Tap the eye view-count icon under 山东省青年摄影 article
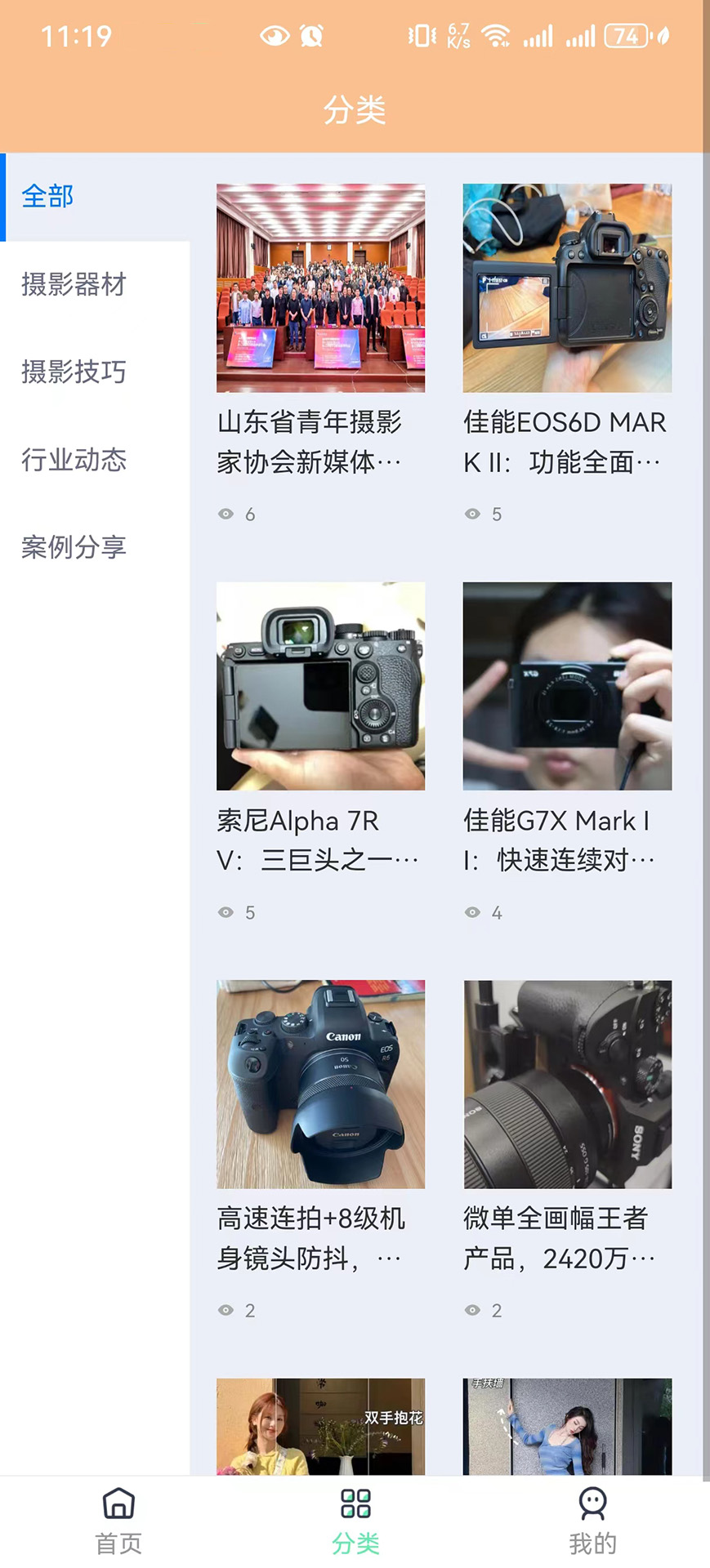 226,514
